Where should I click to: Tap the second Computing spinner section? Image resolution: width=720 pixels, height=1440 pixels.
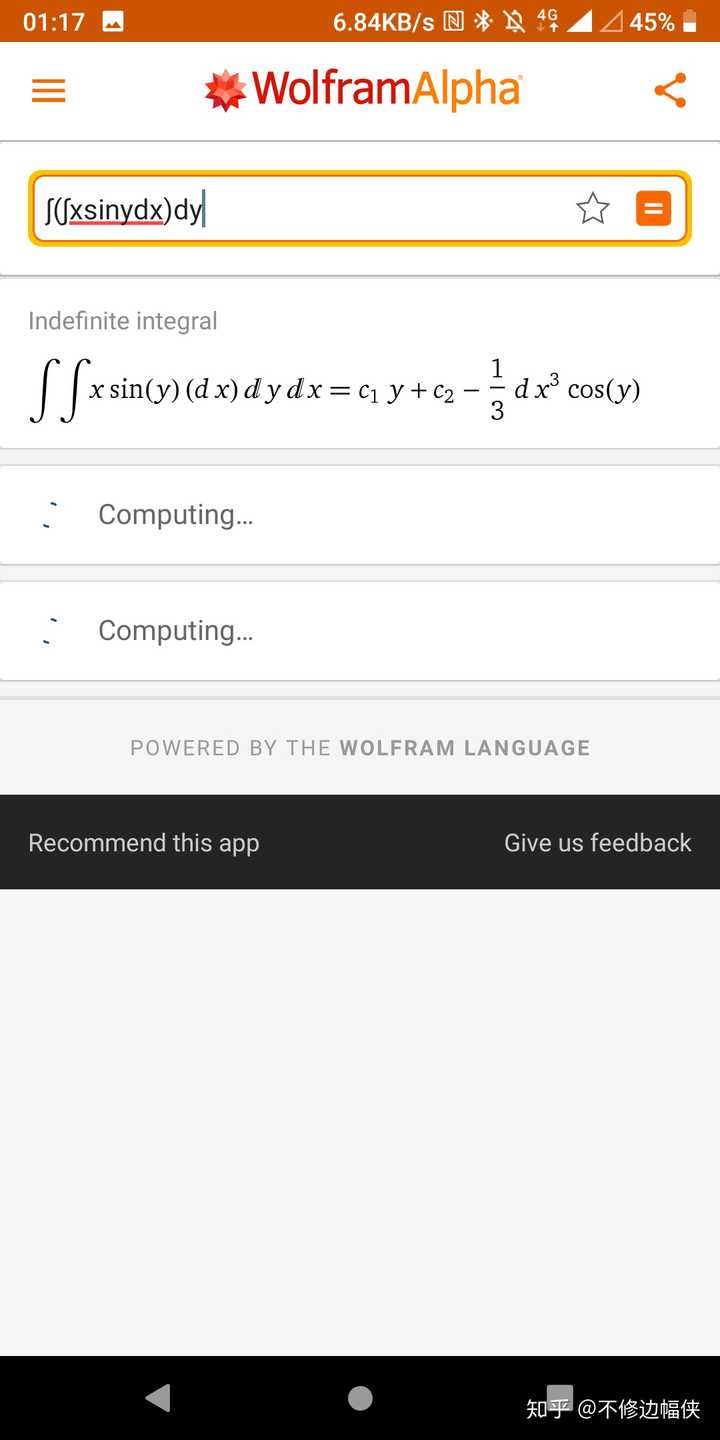360,630
